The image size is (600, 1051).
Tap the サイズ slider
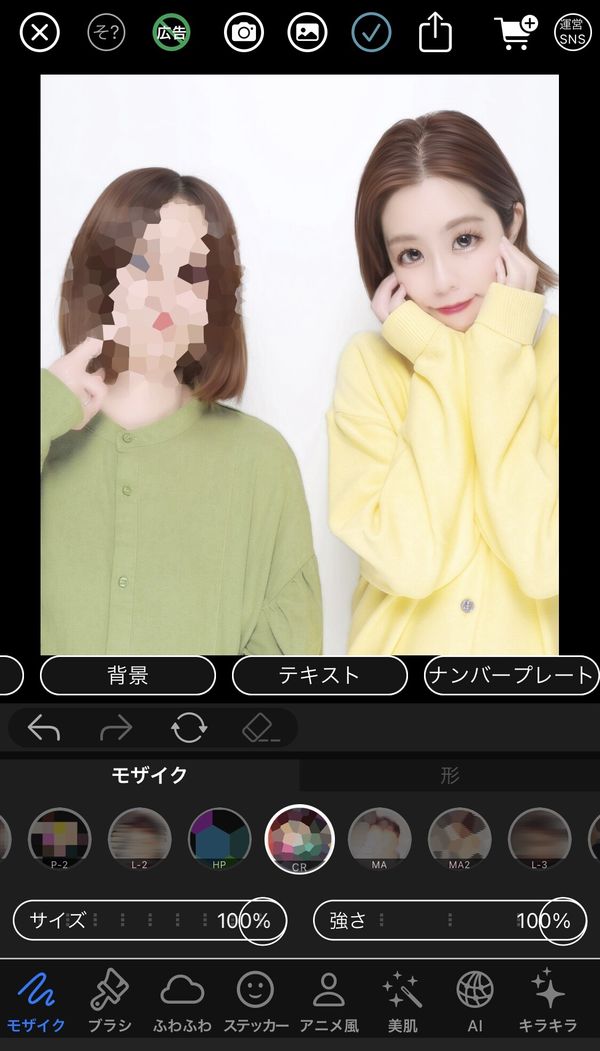(149, 920)
